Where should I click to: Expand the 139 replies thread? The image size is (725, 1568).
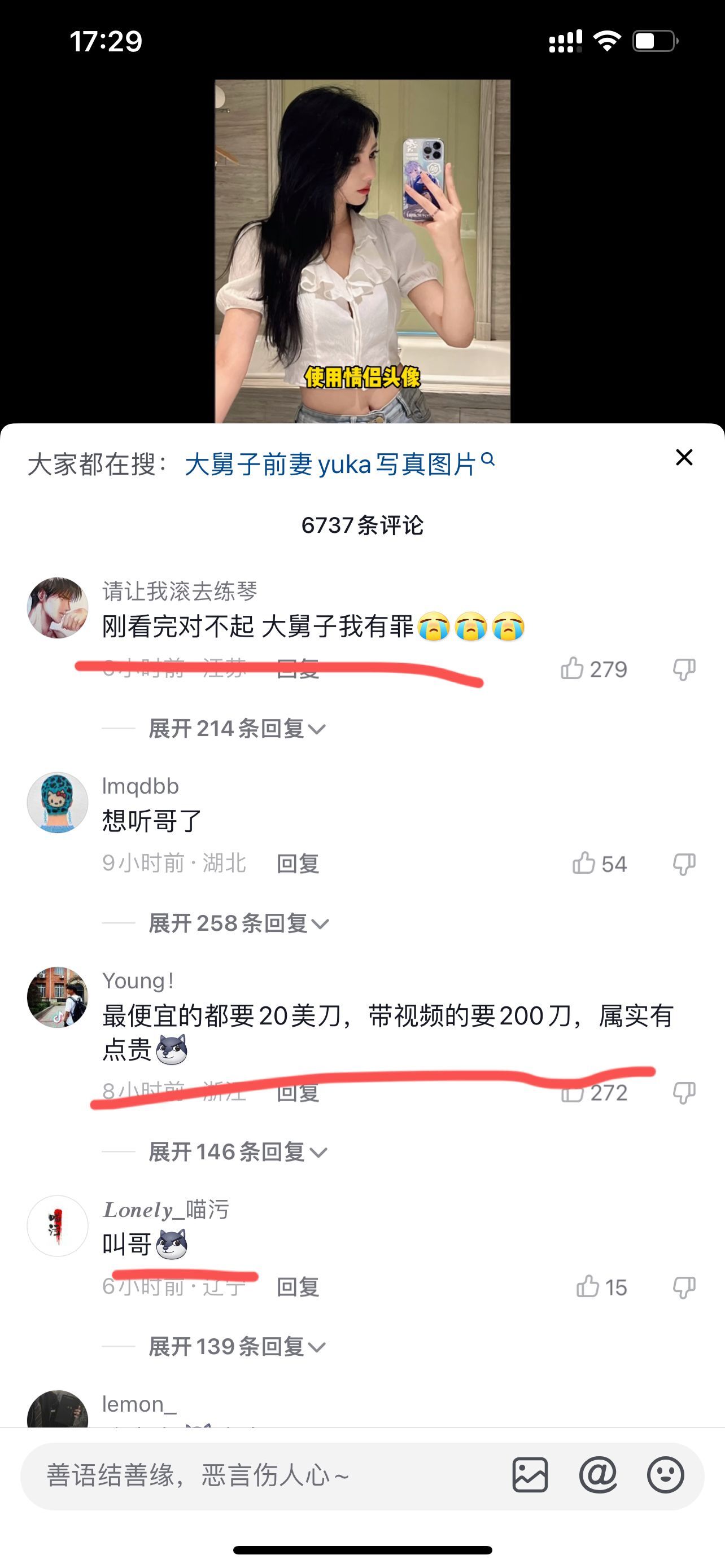[237, 1346]
